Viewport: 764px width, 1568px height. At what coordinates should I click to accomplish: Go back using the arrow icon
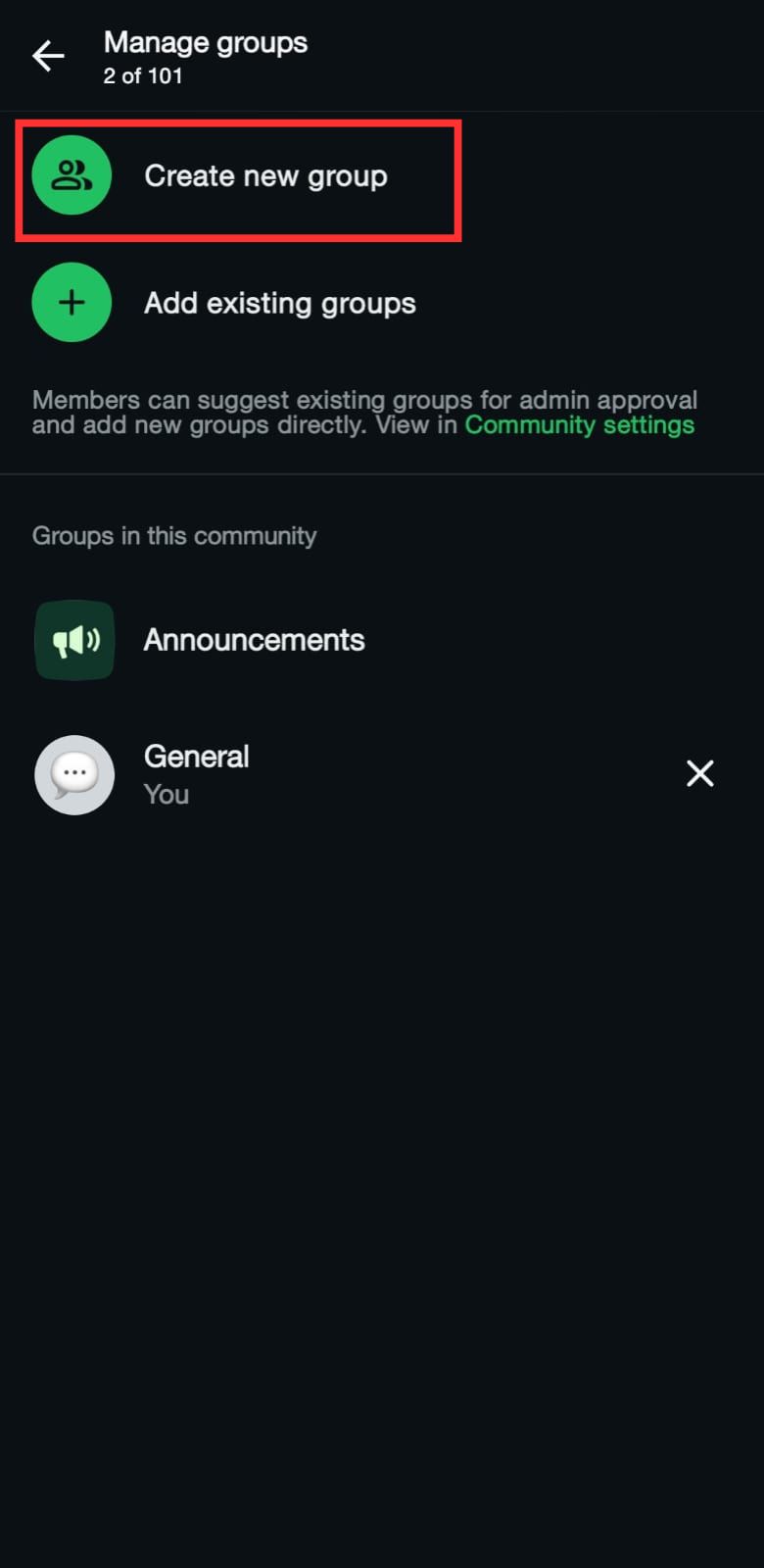[x=48, y=57]
